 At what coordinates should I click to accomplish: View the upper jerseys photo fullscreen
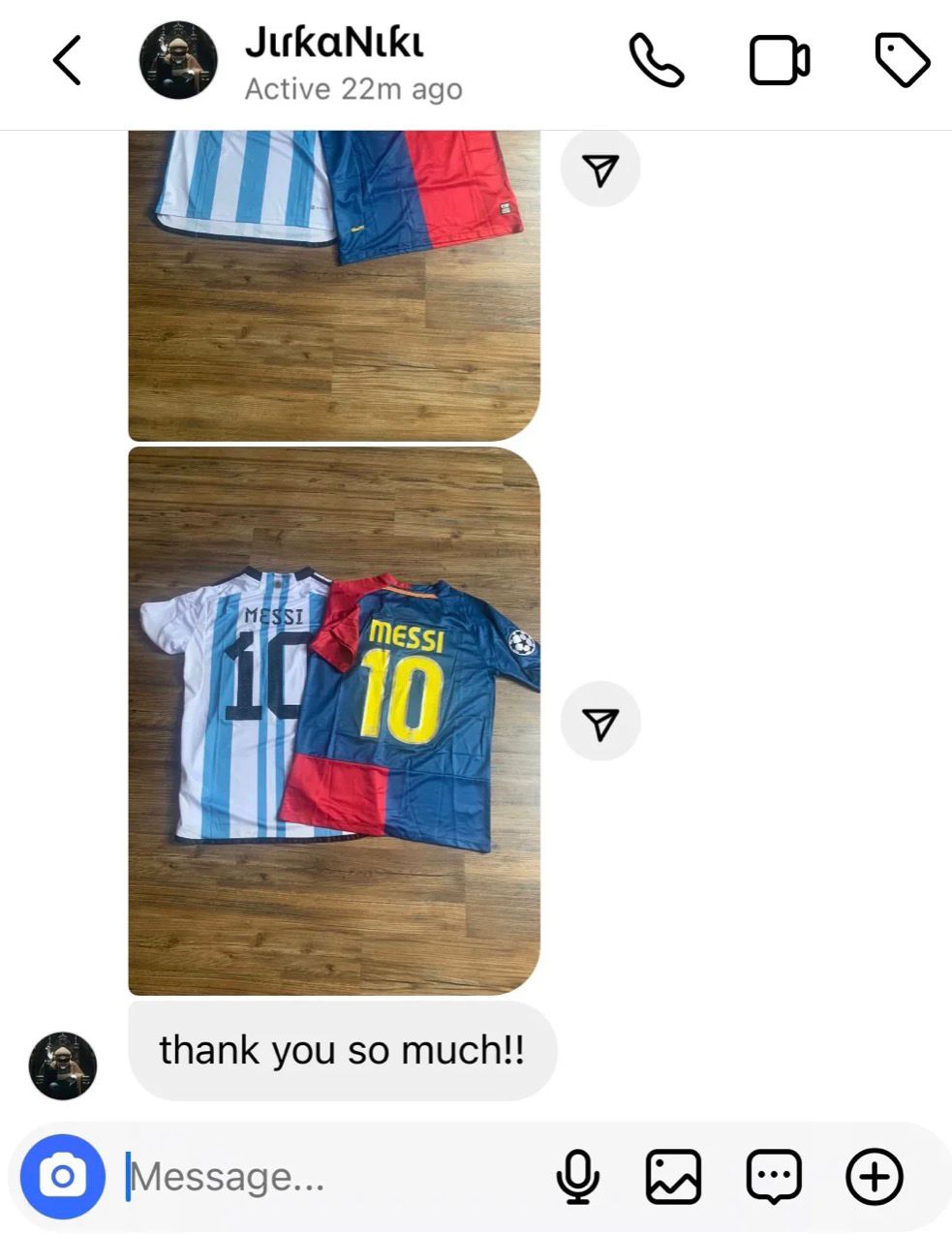tap(334, 285)
